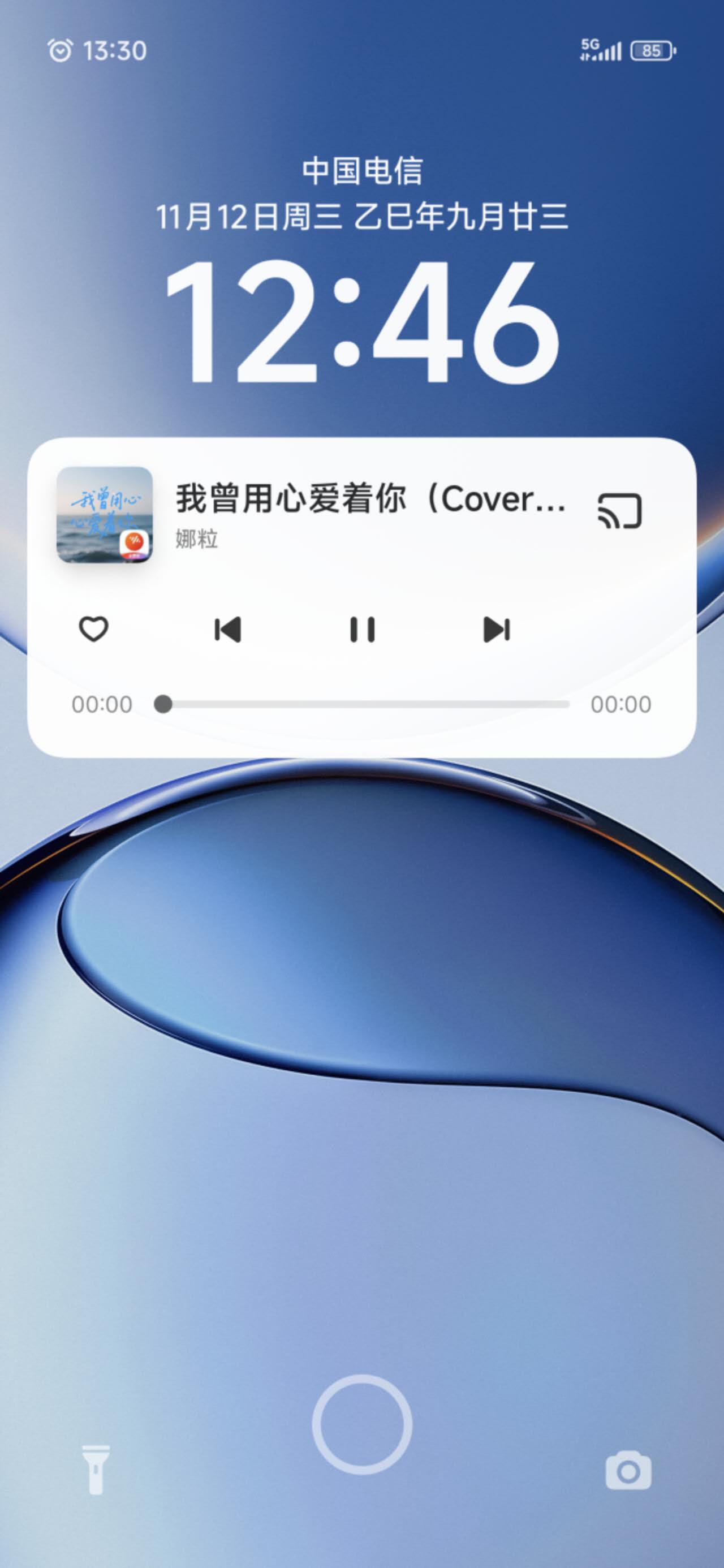Open the song album cover thumbnail

tap(104, 514)
